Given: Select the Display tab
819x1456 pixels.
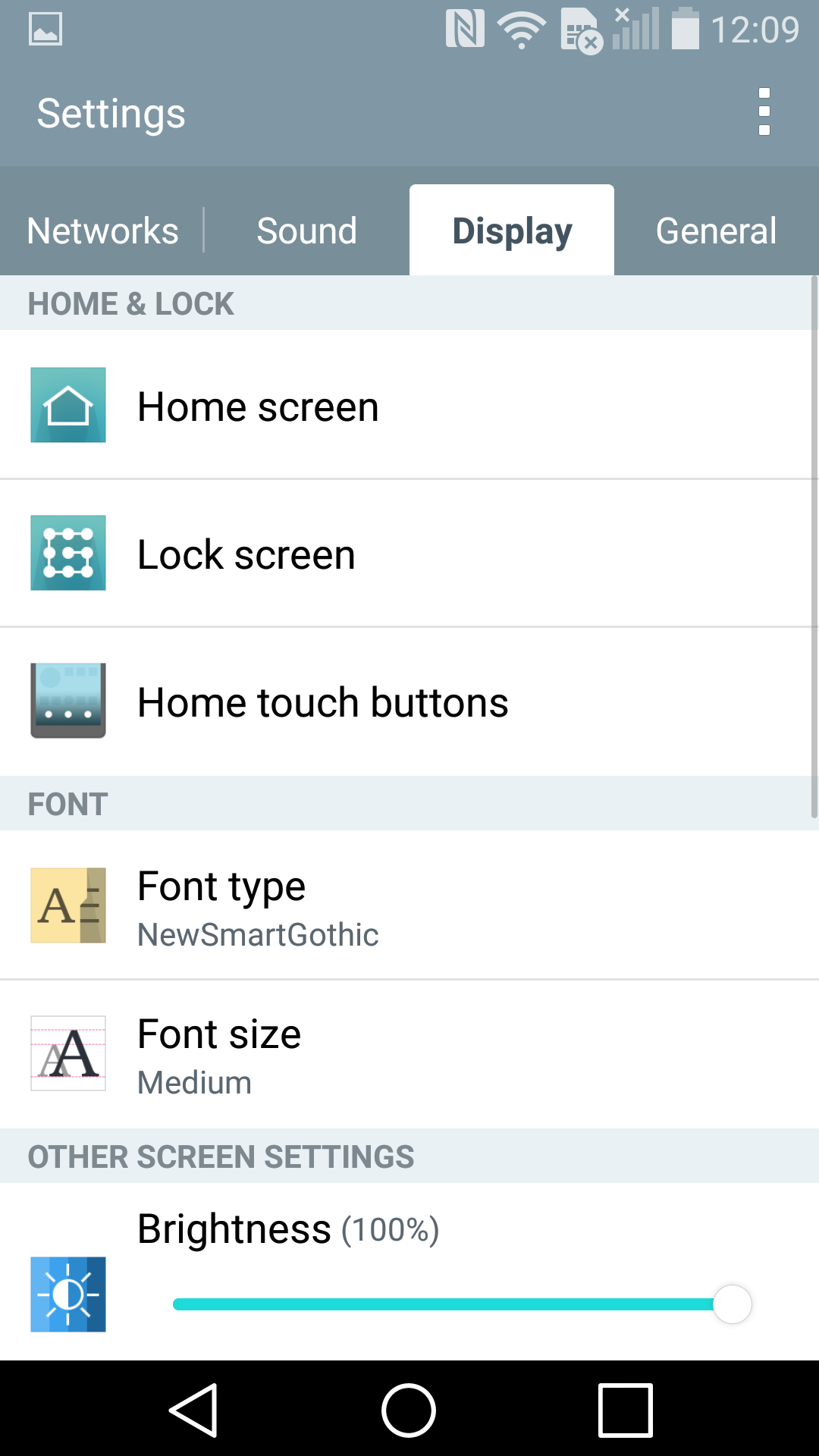Looking at the screenshot, I should coord(512,231).
